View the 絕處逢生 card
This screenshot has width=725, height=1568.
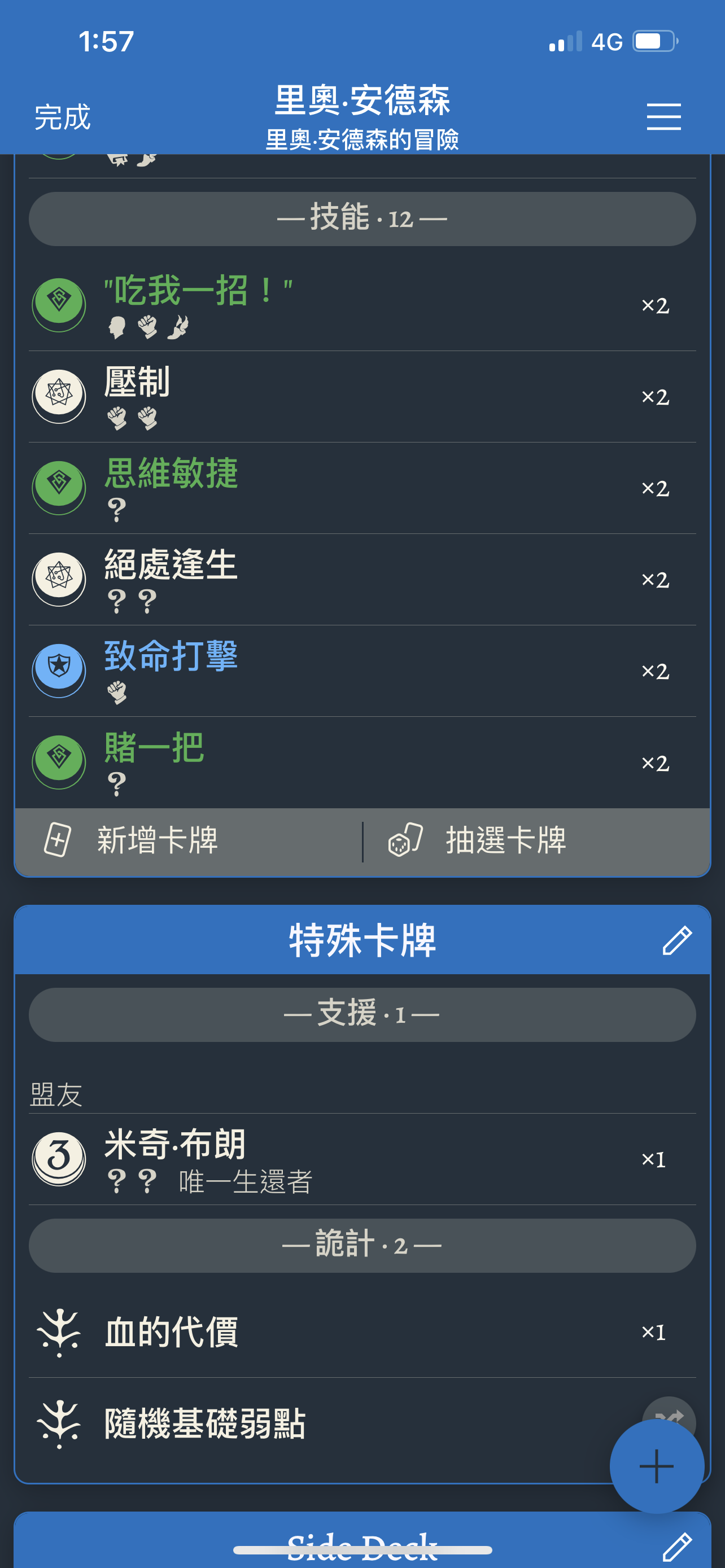362,580
